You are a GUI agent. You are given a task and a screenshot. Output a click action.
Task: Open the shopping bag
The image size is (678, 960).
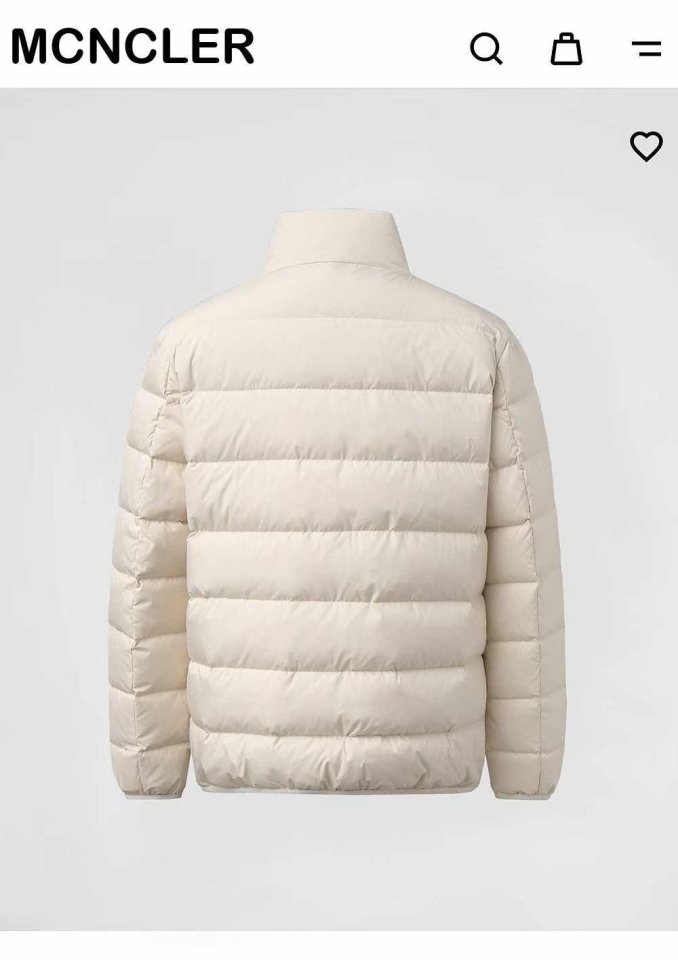point(566,48)
